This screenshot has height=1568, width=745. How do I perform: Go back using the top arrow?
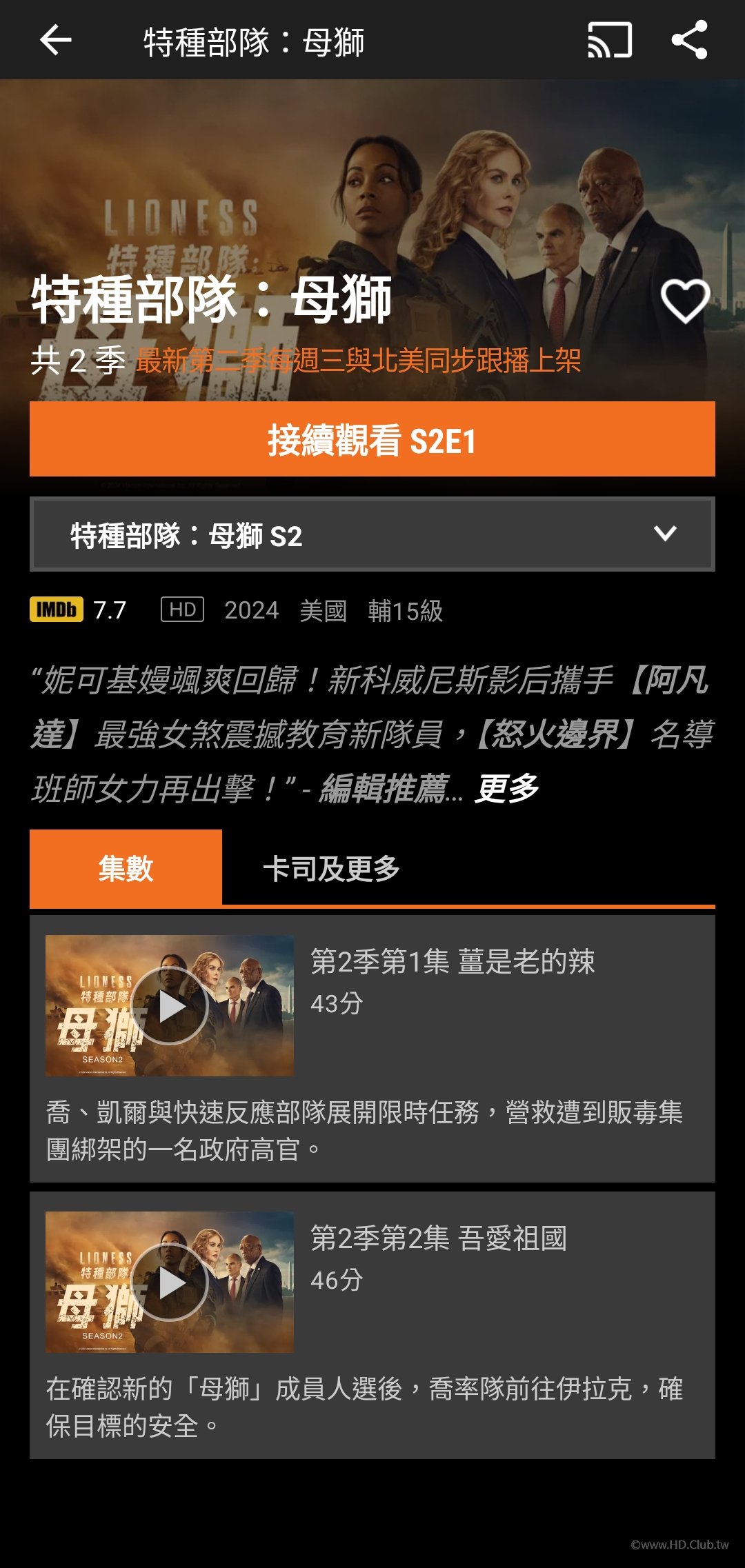56,41
